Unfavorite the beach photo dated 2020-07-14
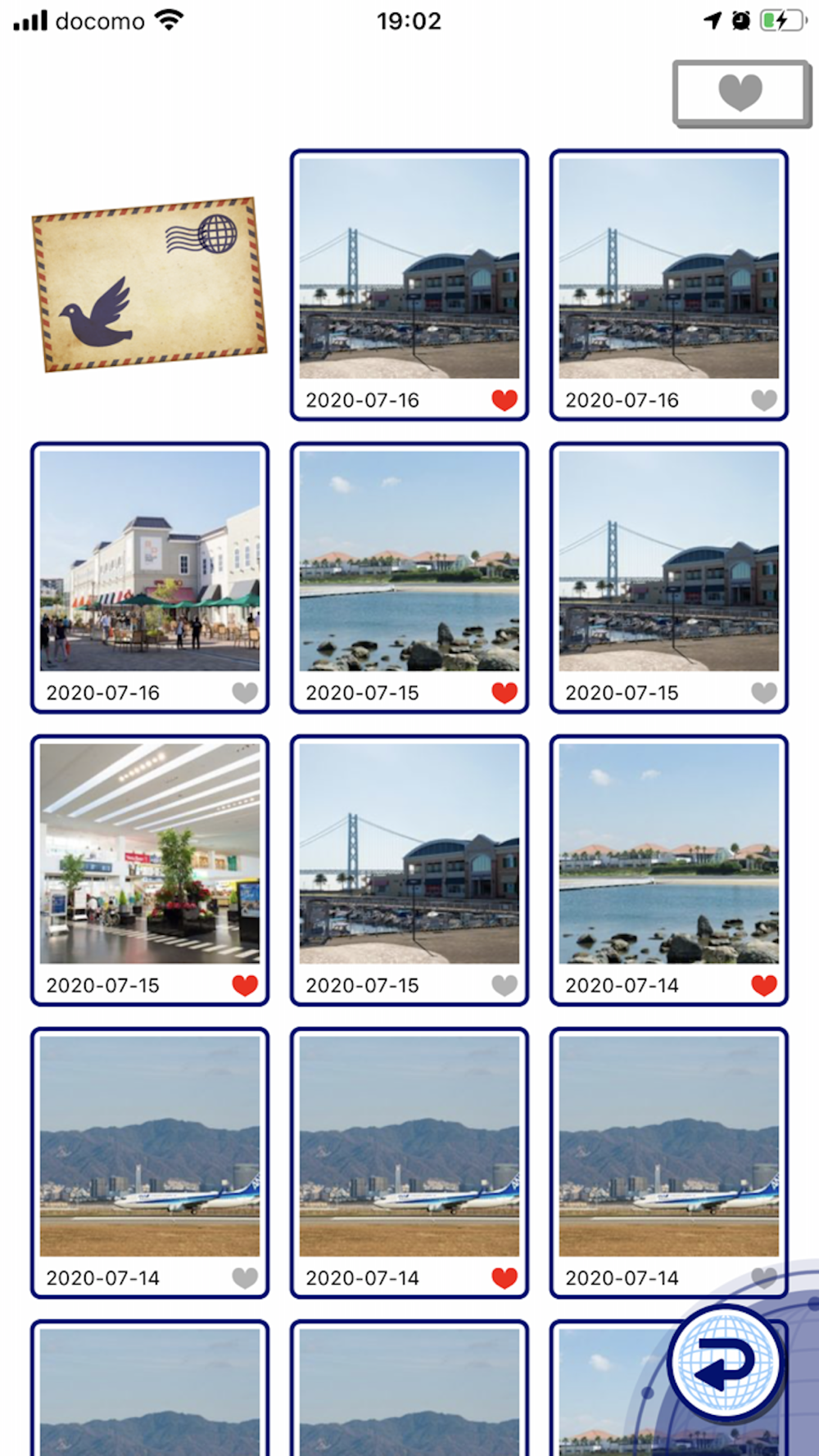This screenshot has width=819, height=1456. [764, 985]
